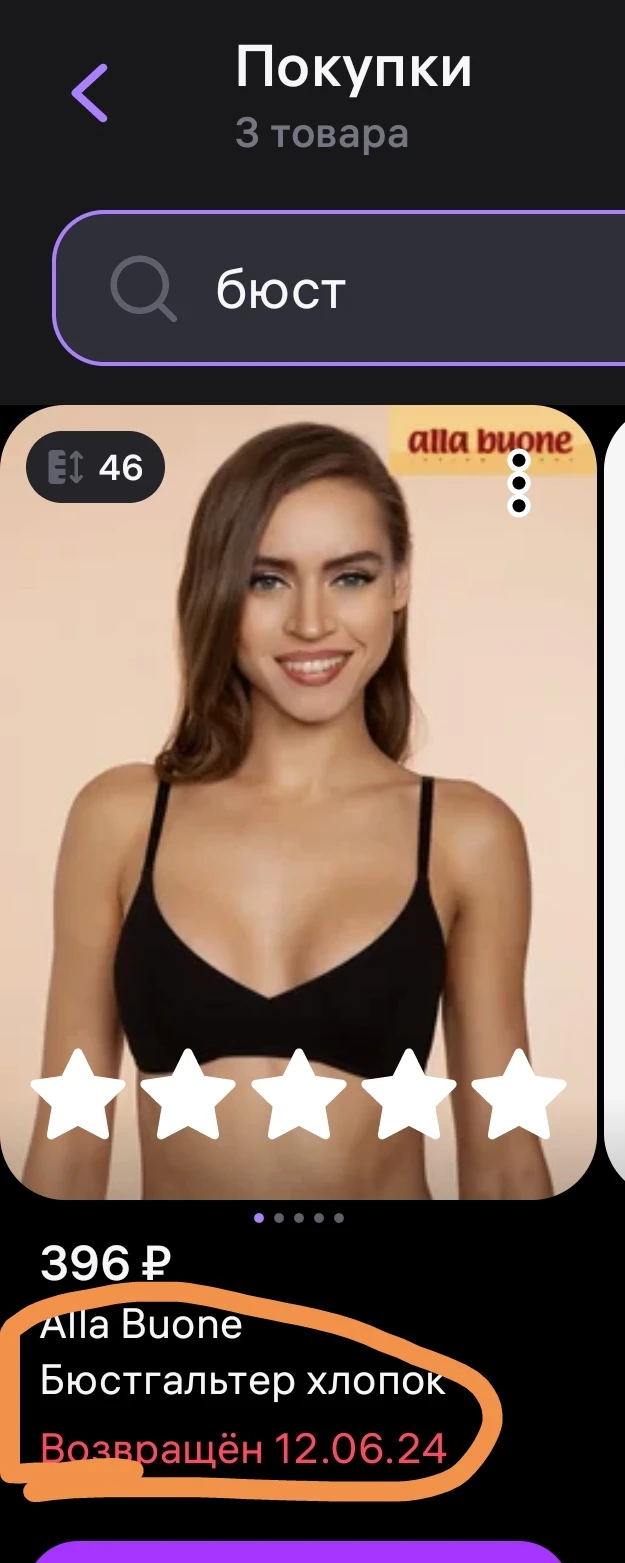
Task: Give the Alla Buone bra one star
Action: pos(77,1092)
